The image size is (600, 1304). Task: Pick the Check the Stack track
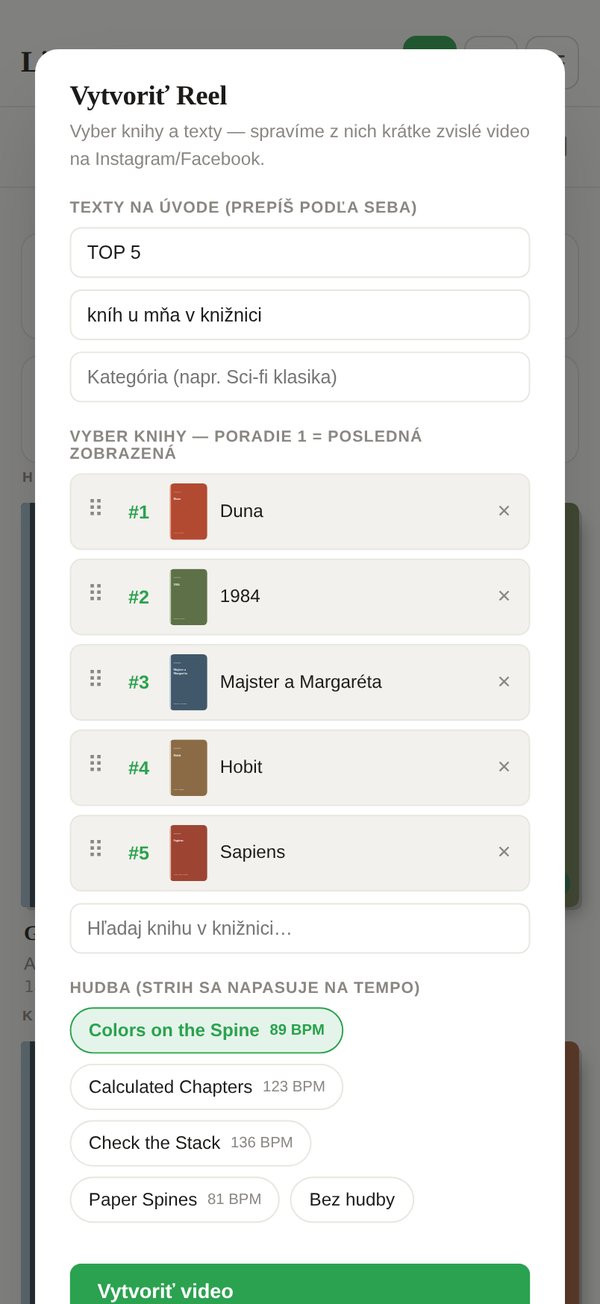pyautogui.click(x=190, y=1143)
